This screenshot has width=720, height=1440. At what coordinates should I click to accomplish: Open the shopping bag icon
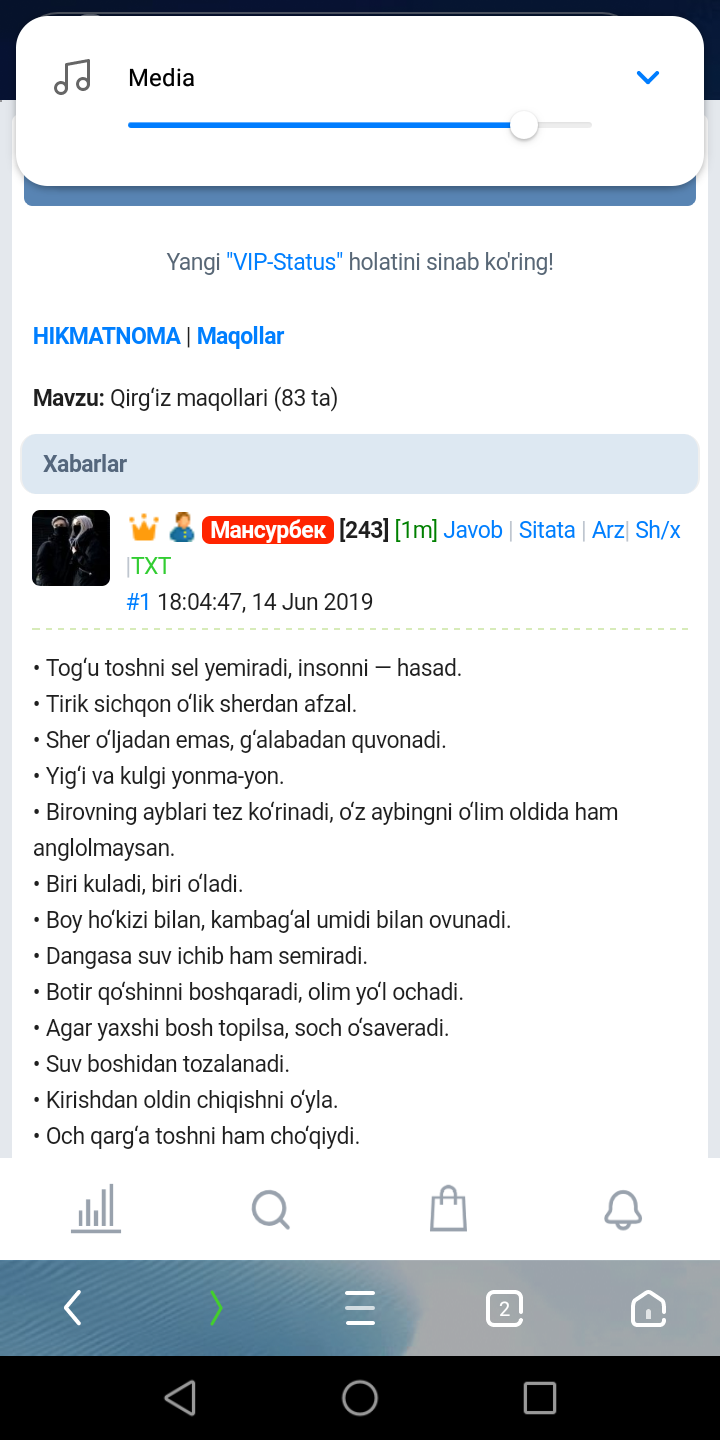(x=448, y=1209)
